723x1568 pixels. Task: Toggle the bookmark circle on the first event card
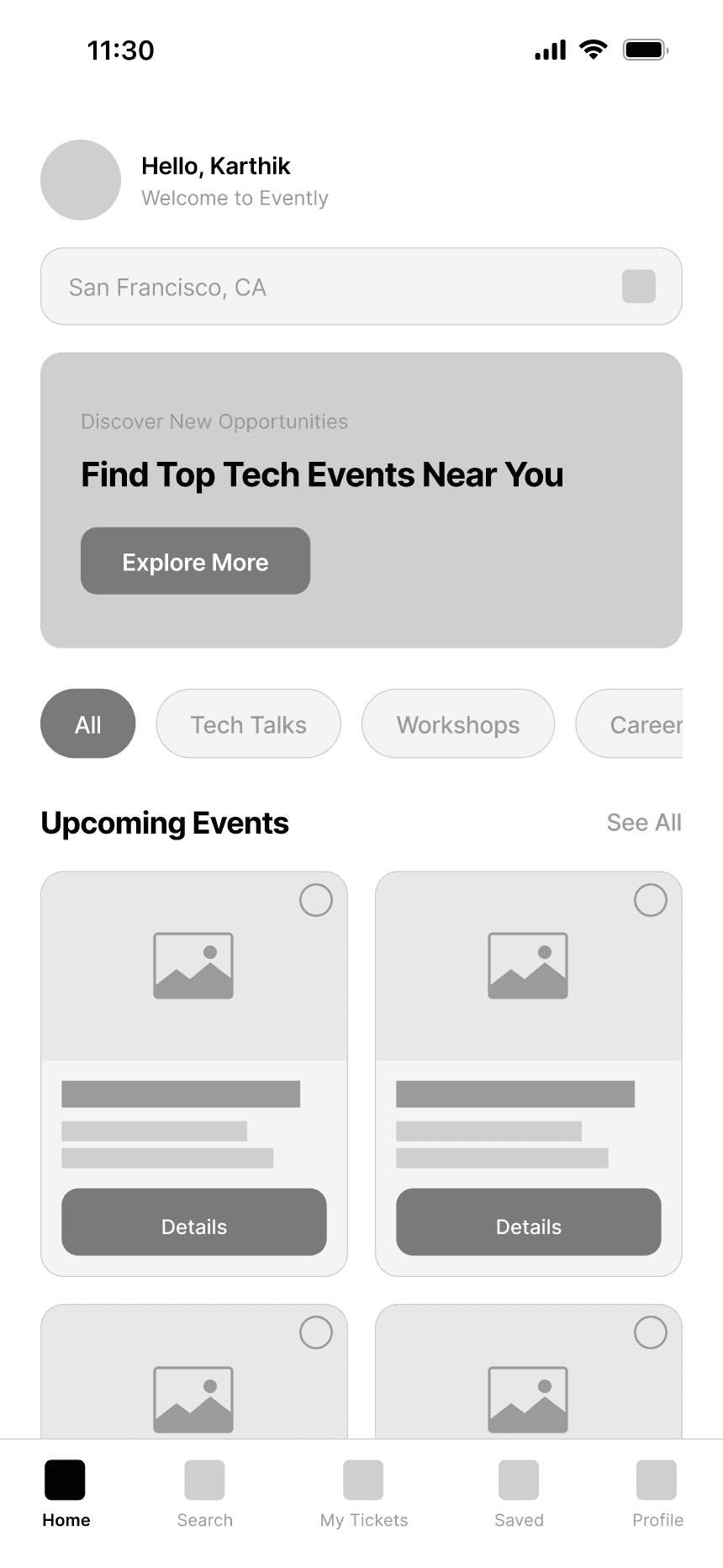click(x=316, y=900)
